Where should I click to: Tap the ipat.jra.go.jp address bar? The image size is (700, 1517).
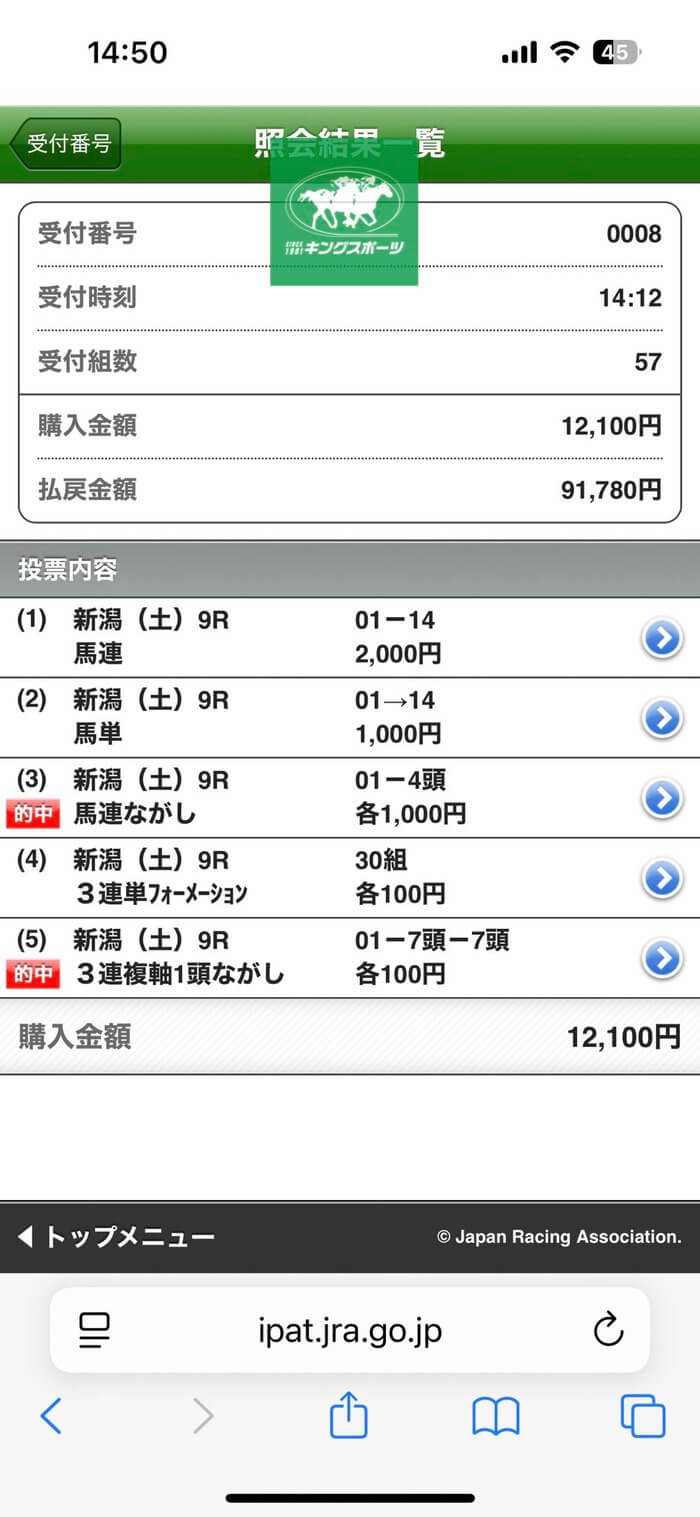349,1330
